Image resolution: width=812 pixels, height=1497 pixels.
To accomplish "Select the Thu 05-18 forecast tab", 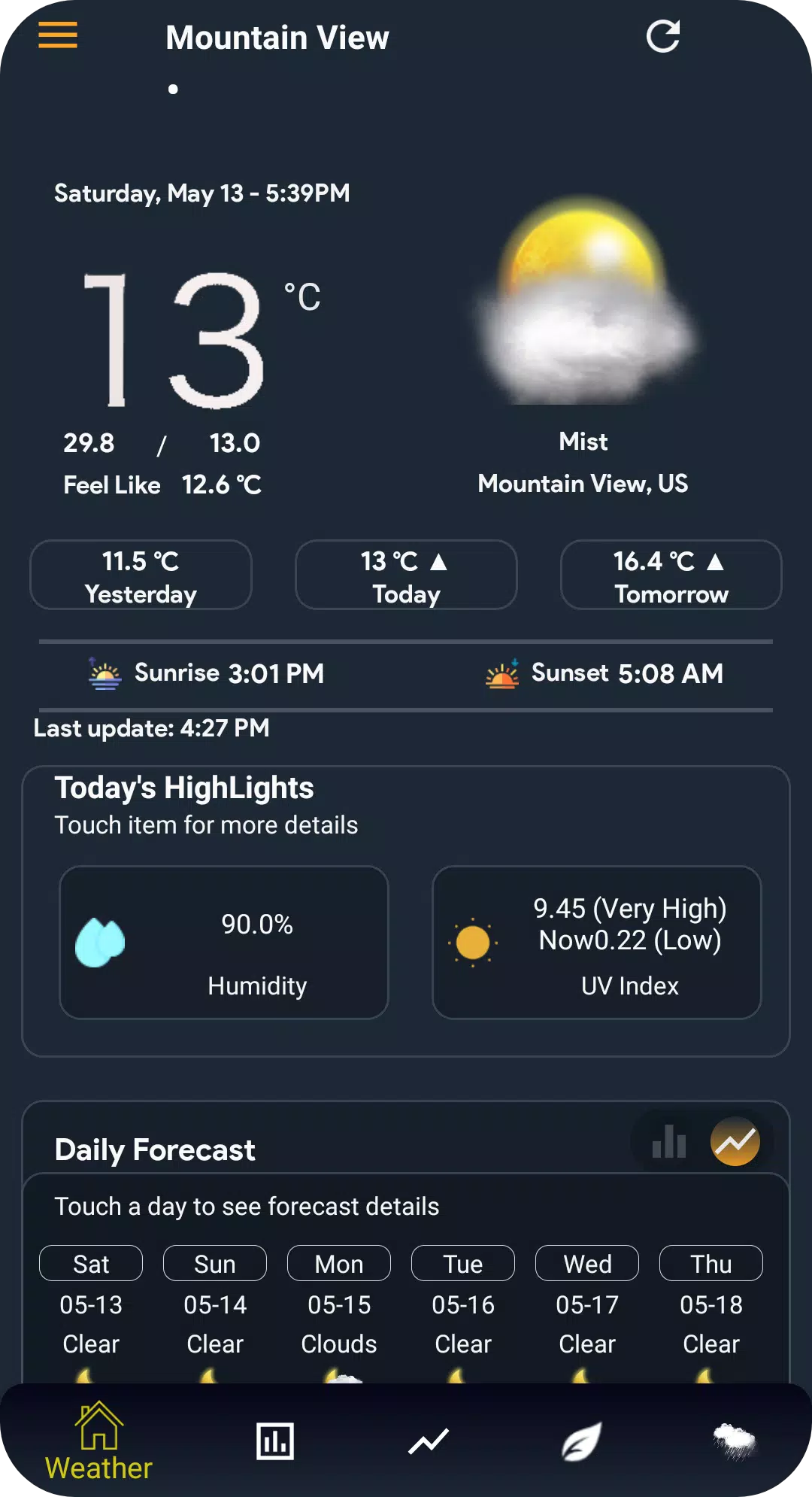I will pyautogui.click(x=710, y=1263).
